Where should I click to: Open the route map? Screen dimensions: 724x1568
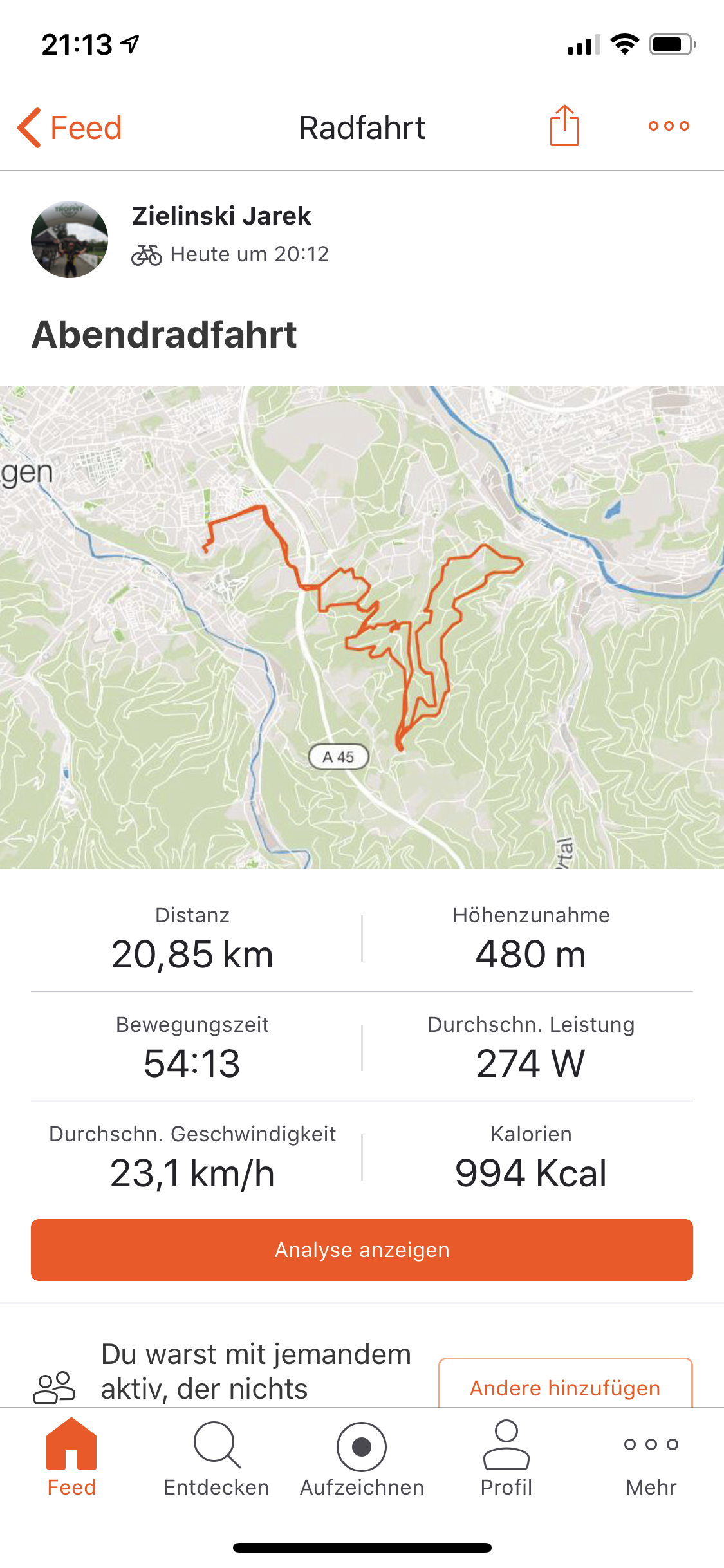(x=362, y=628)
